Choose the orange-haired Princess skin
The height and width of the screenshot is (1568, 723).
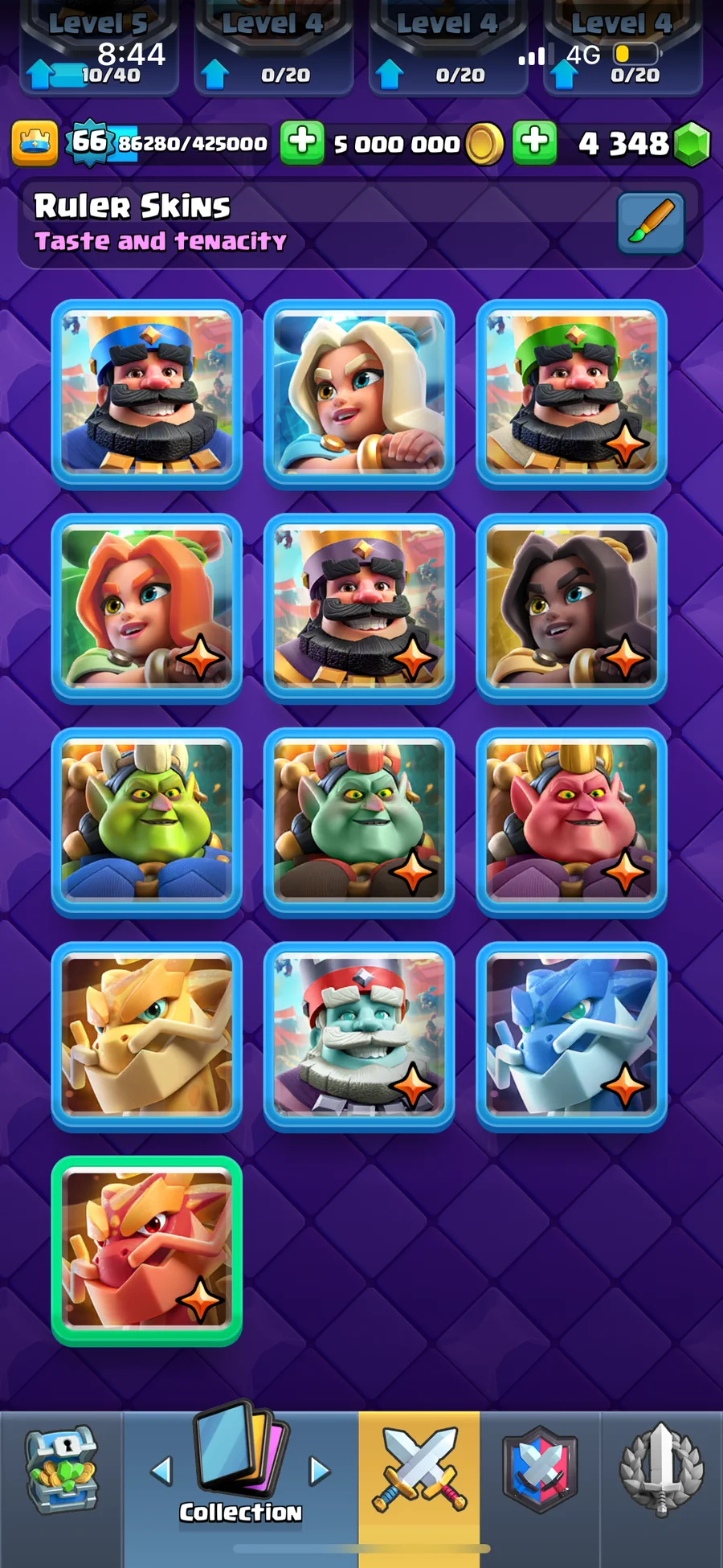(147, 608)
